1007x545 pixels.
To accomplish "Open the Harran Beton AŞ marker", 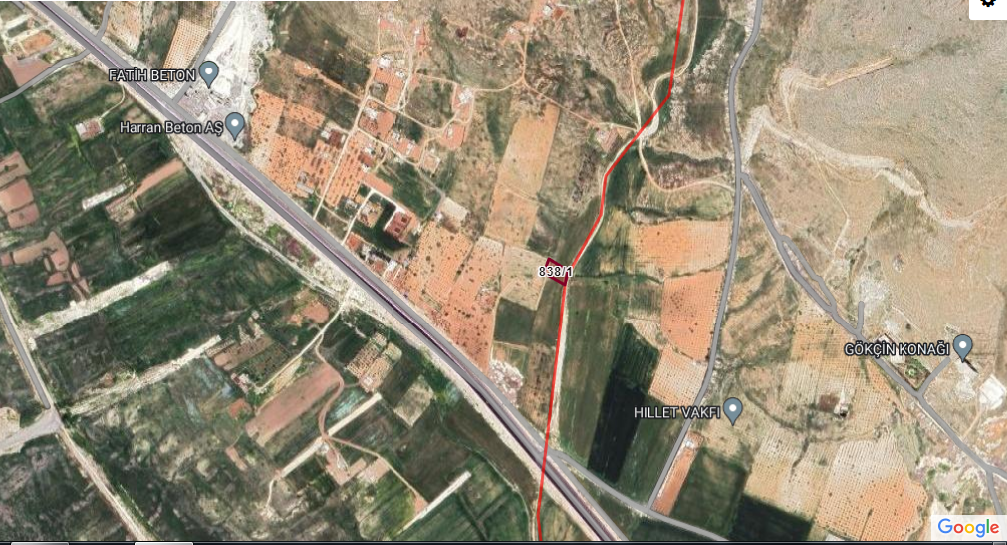I will pos(234,126).
